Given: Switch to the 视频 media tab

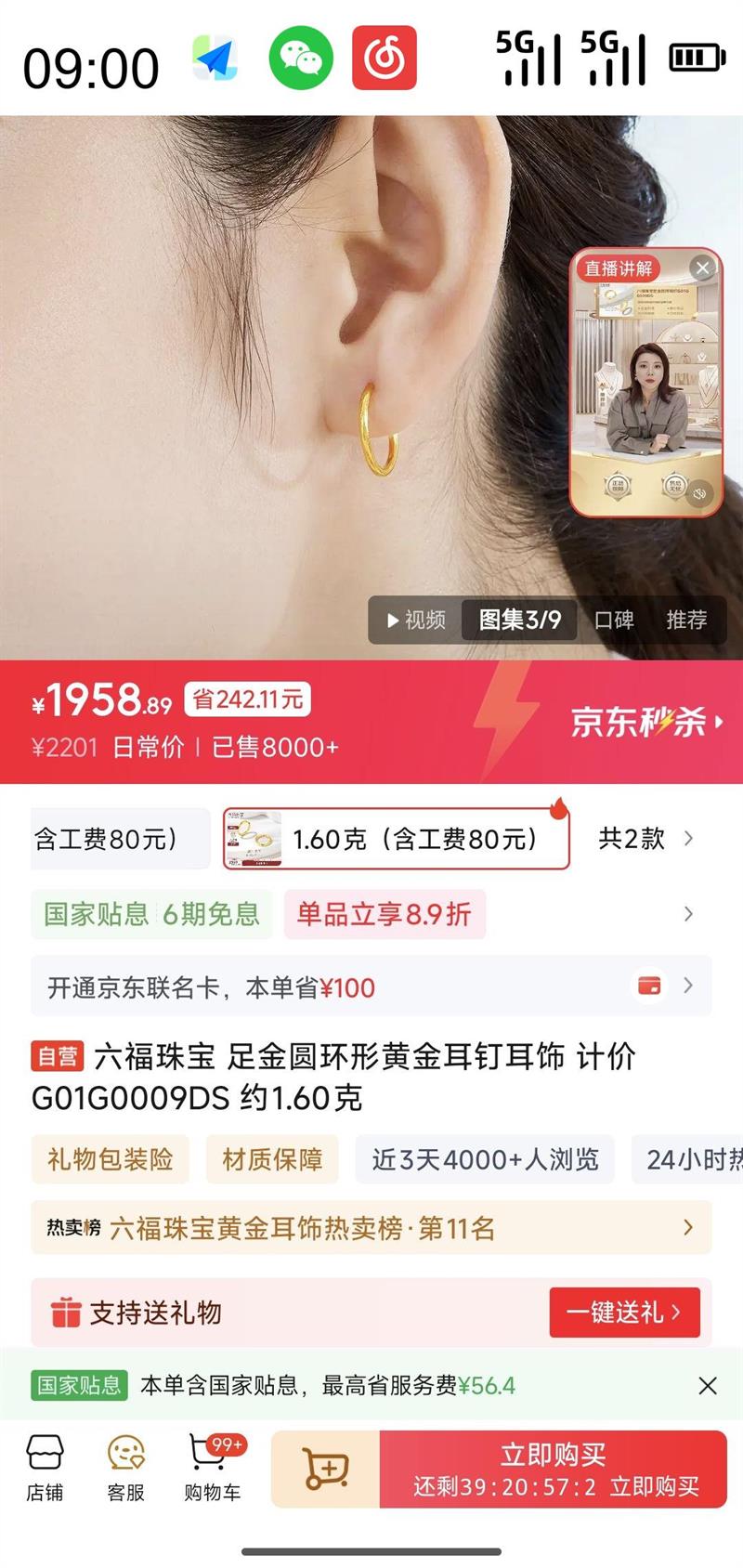Looking at the screenshot, I should pyautogui.click(x=417, y=620).
